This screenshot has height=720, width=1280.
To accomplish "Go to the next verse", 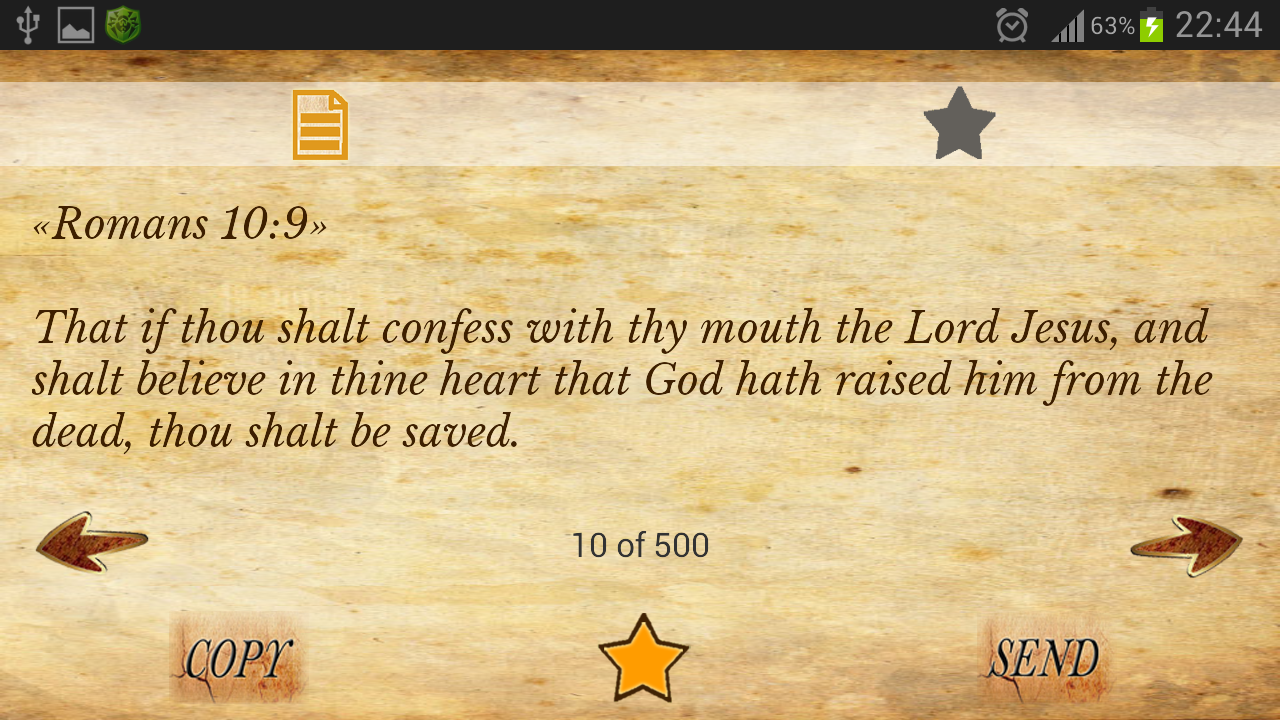I will pos(1187,546).
